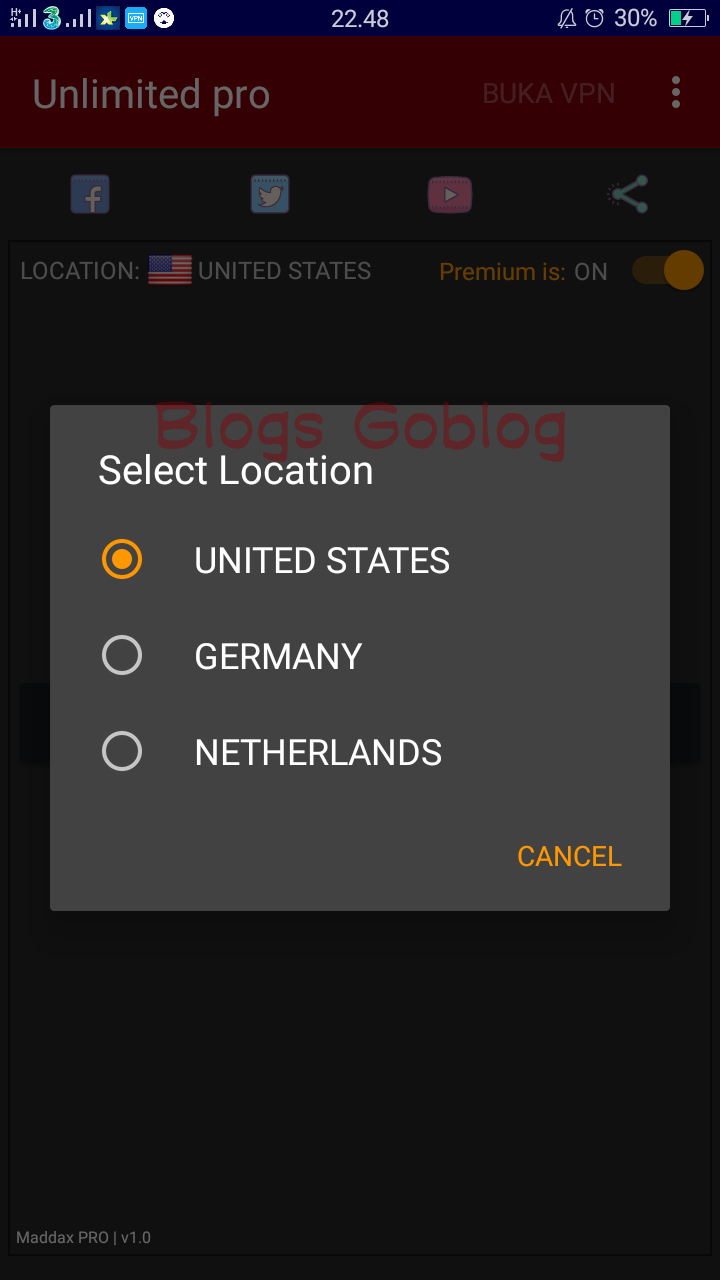The width and height of the screenshot is (720, 1280).
Task: Dismiss the dialog with CANCEL
Action: pos(569,856)
